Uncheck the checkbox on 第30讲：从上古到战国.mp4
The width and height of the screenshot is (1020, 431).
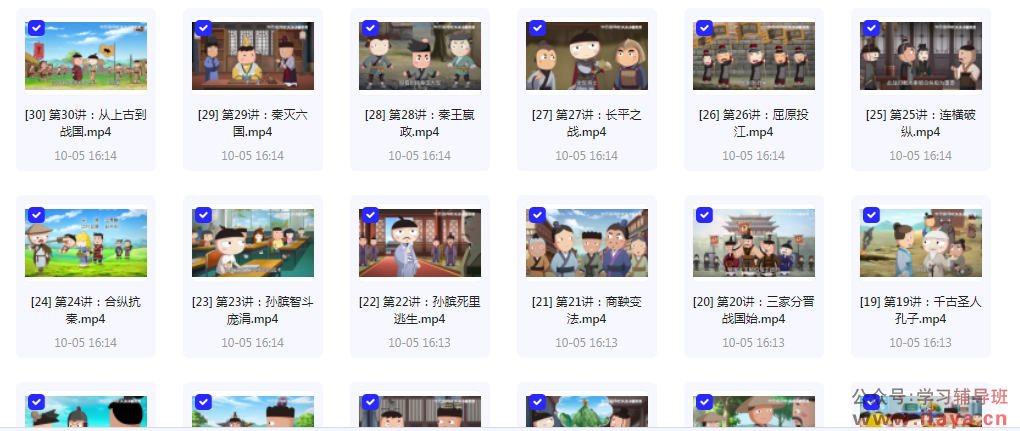tap(36, 28)
